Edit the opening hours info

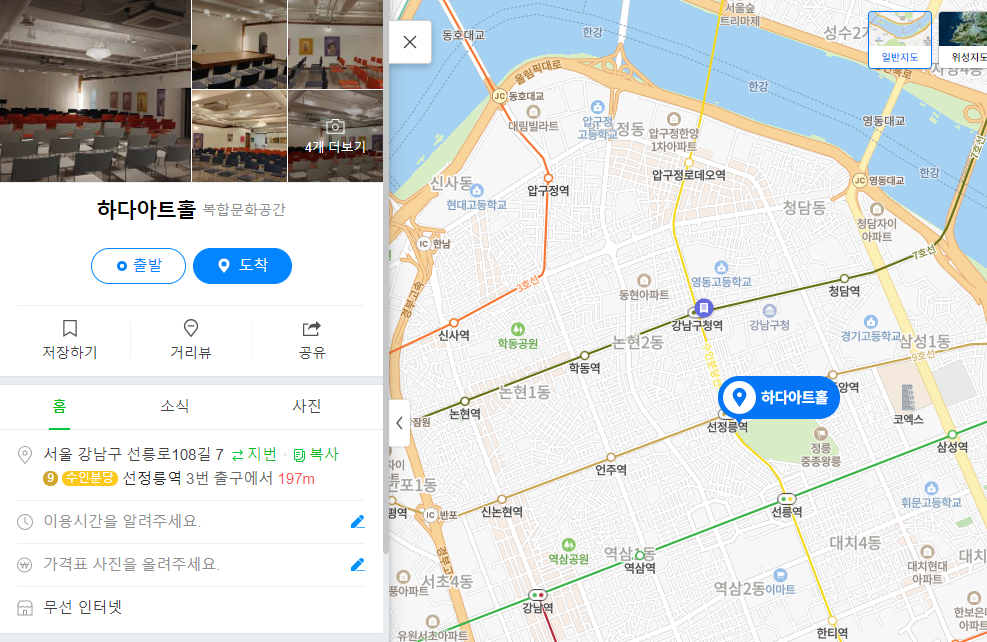click(357, 521)
